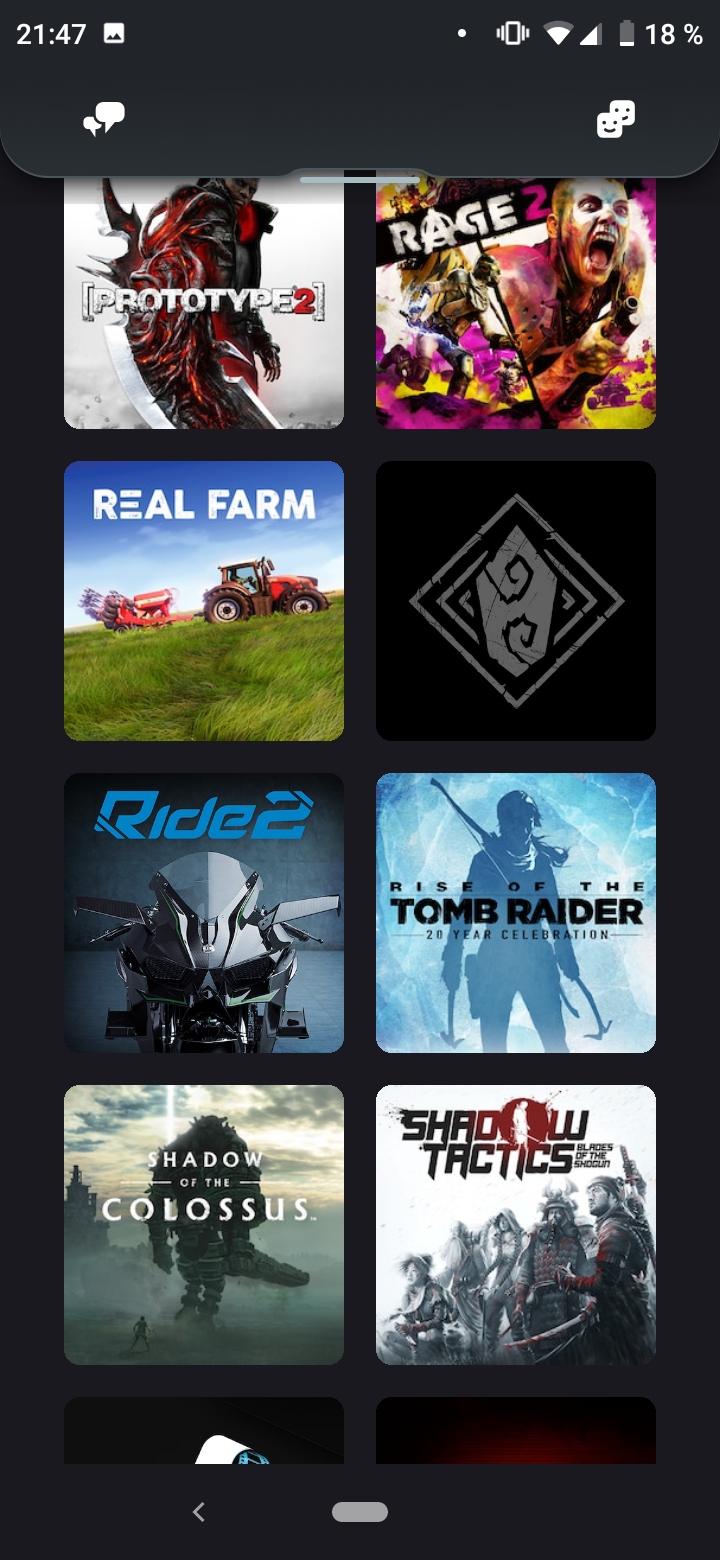Open the dice faces icon
This screenshot has width=720, height=1560.
pyautogui.click(x=615, y=120)
